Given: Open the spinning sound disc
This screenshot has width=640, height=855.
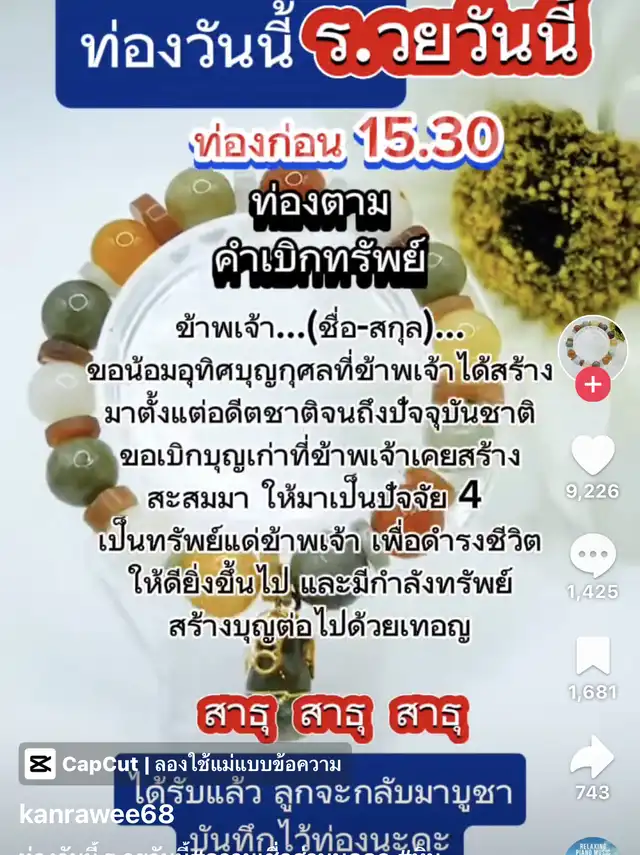Looking at the screenshot, I should pyautogui.click(x=593, y=846).
